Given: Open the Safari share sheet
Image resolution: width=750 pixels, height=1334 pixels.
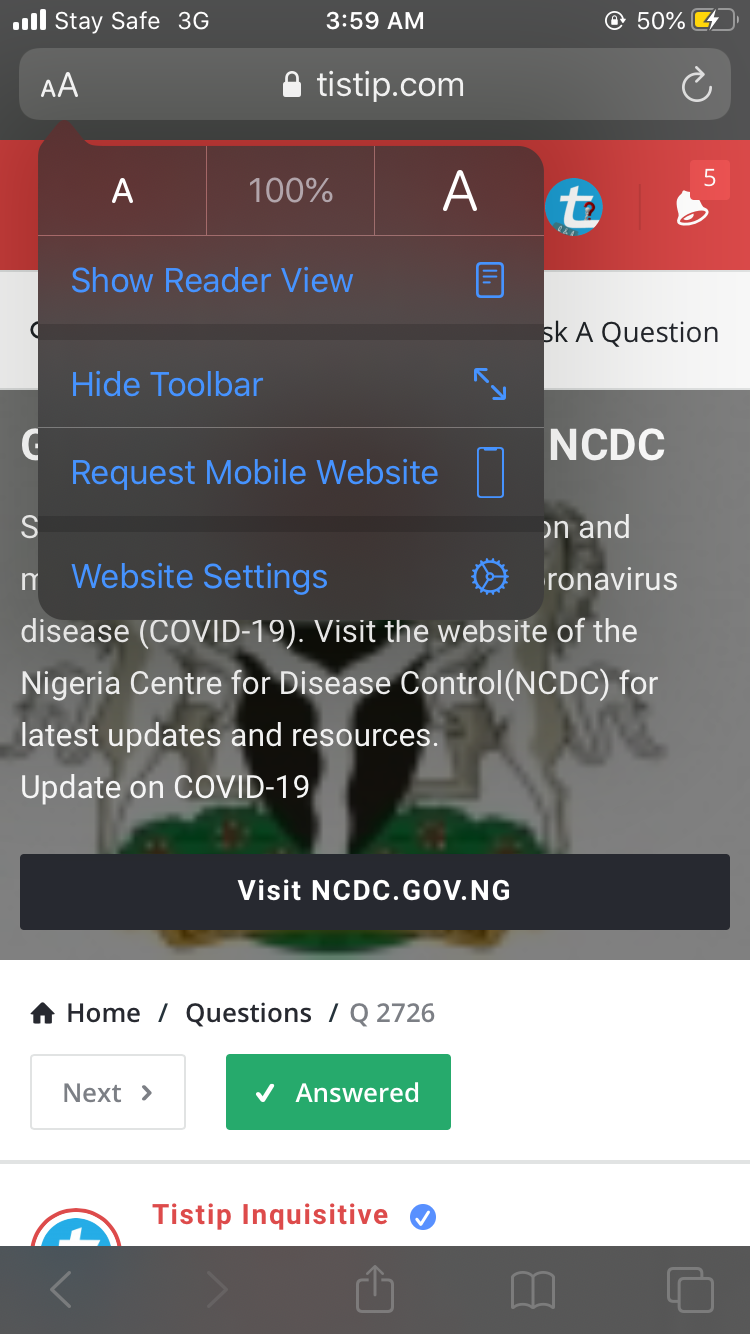Looking at the screenshot, I should (x=375, y=1289).
